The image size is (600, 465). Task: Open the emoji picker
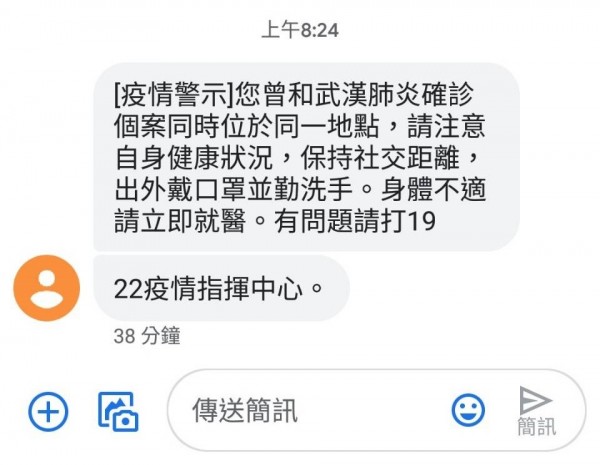(x=467, y=409)
